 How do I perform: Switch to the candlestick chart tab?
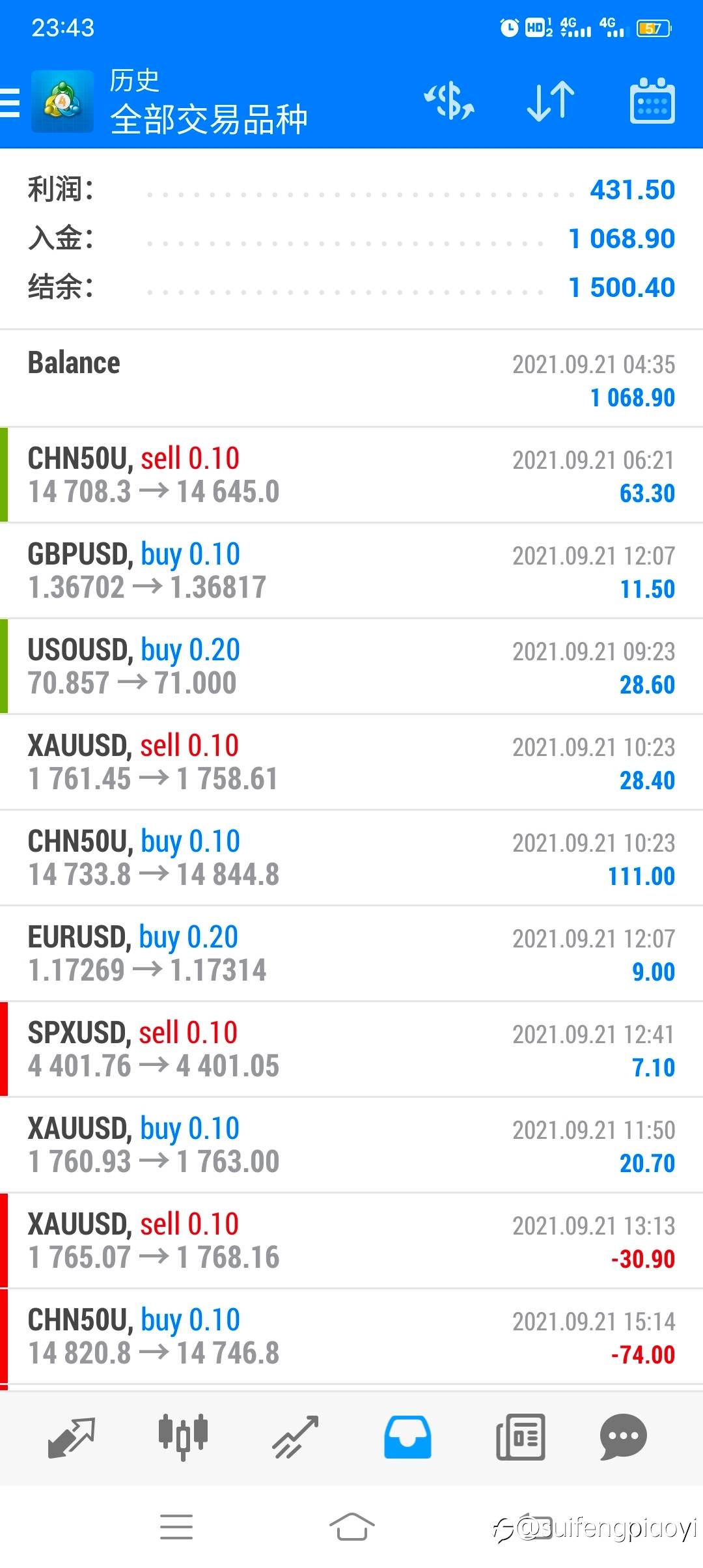point(183,1437)
